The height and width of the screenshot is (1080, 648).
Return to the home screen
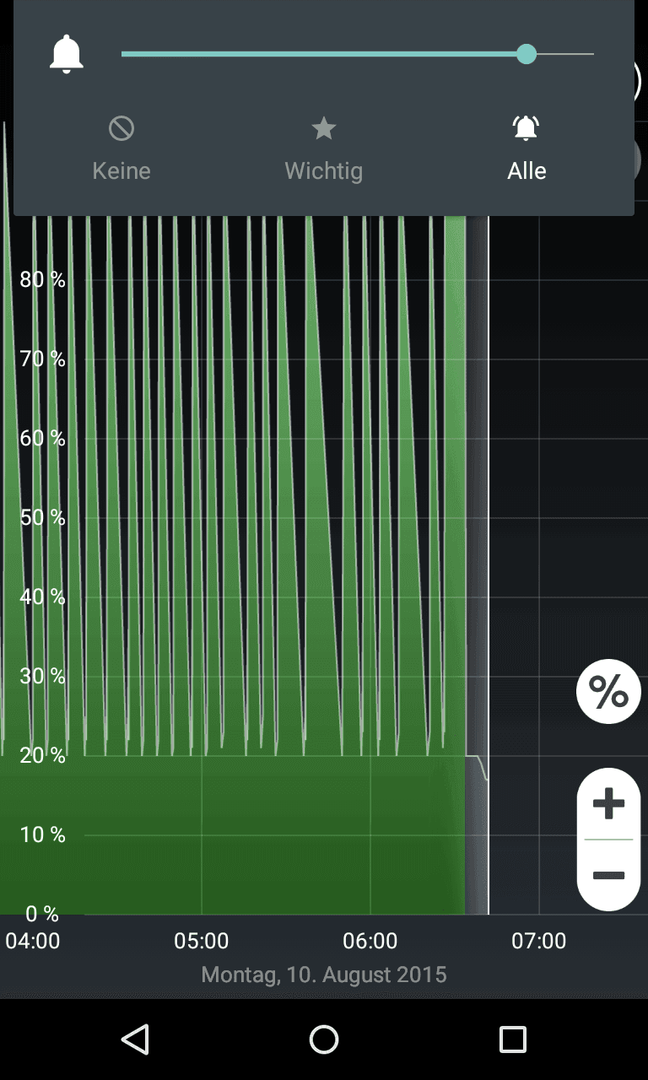(x=324, y=1039)
